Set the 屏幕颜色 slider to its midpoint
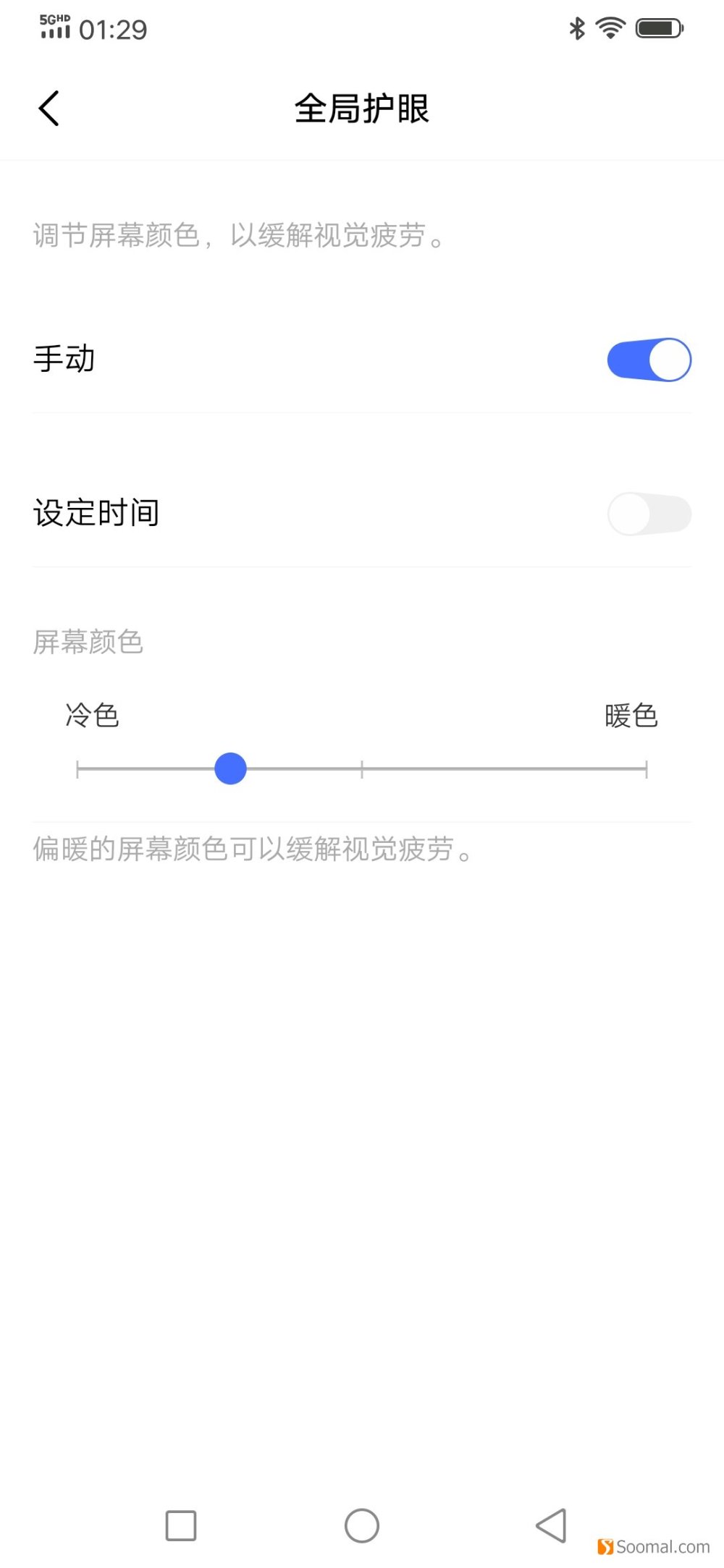The width and height of the screenshot is (724, 1568). click(x=362, y=769)
